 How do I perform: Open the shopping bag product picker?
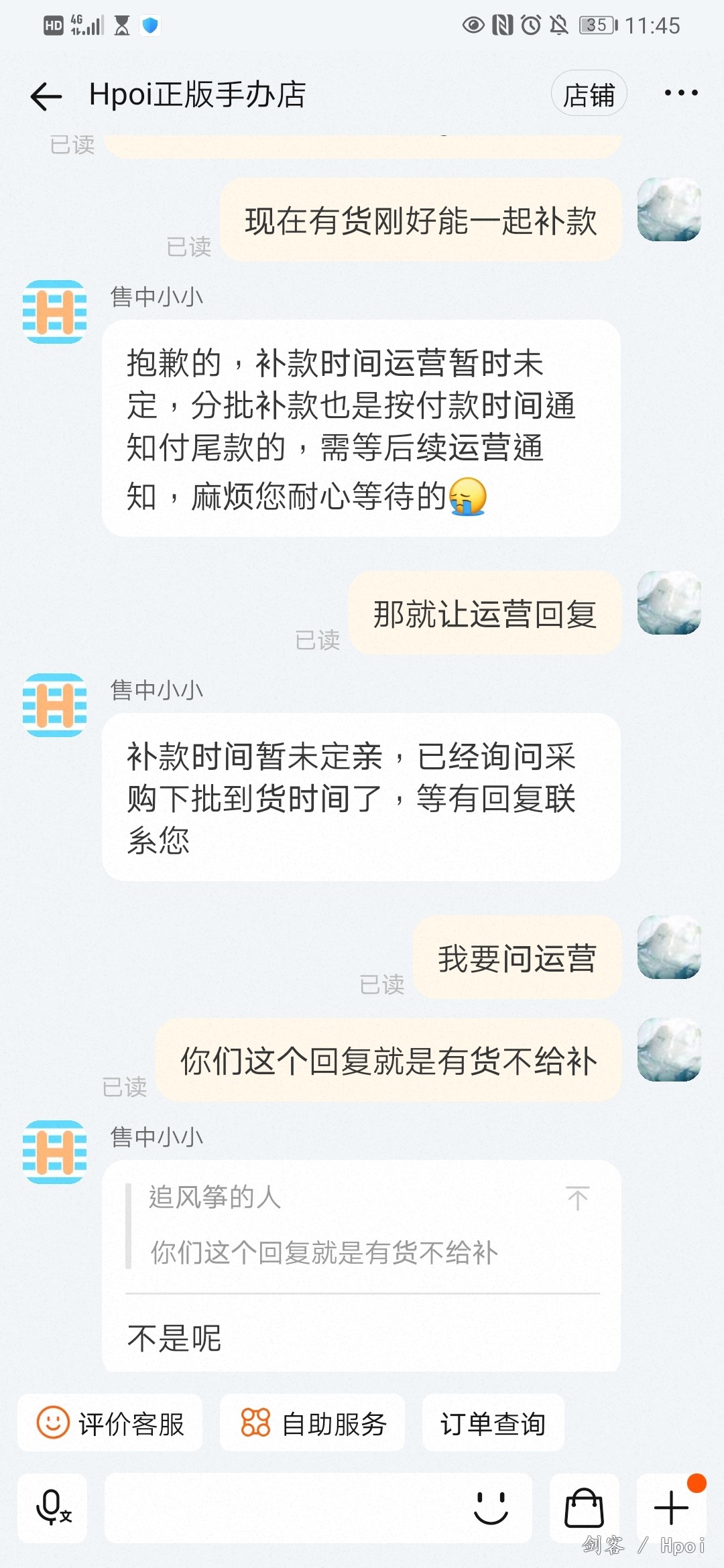584,1508
